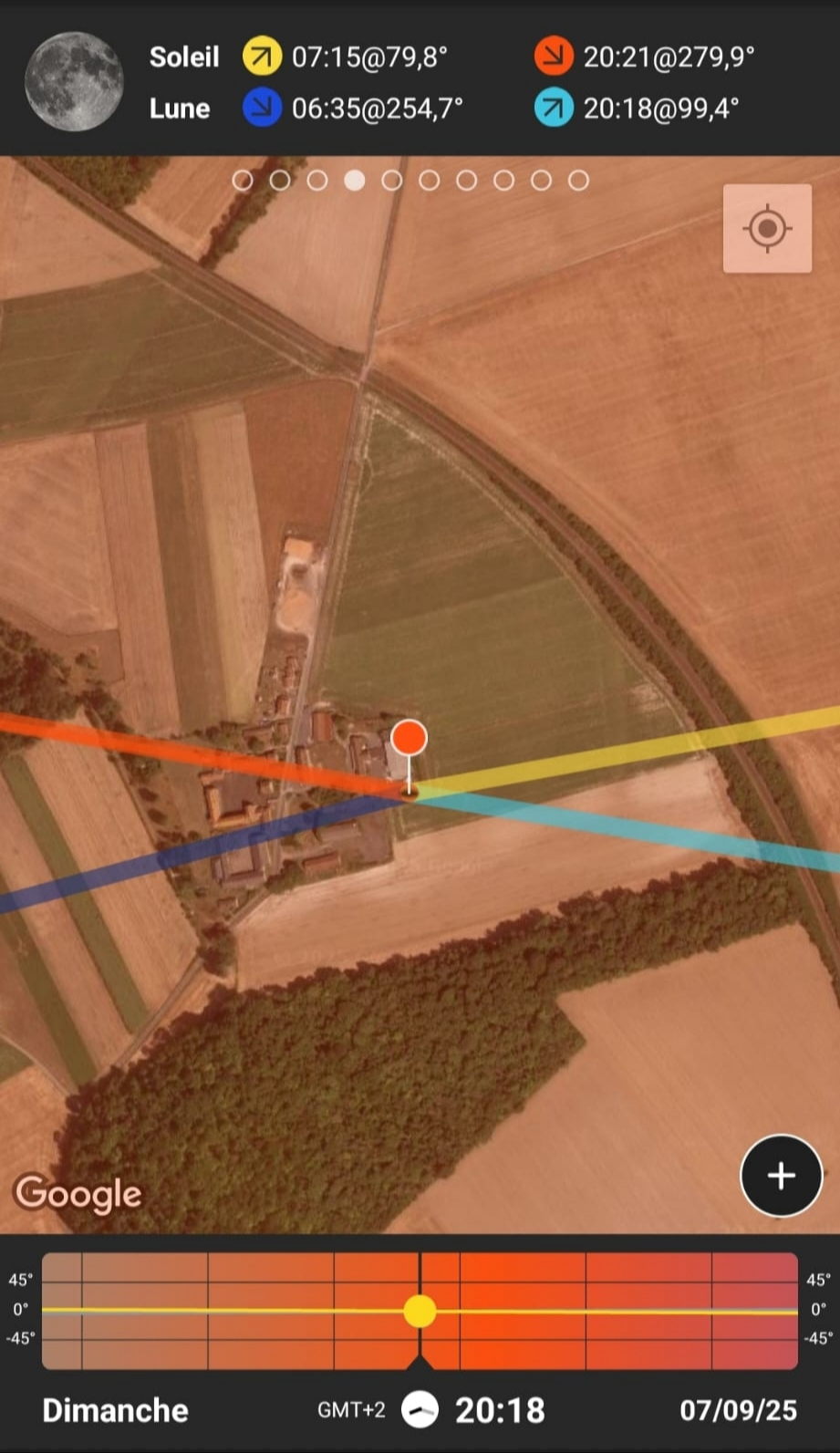840x1453 pixels.
Task: Tap the yellow sunrise arrow icon
Action: click(261, 57)
